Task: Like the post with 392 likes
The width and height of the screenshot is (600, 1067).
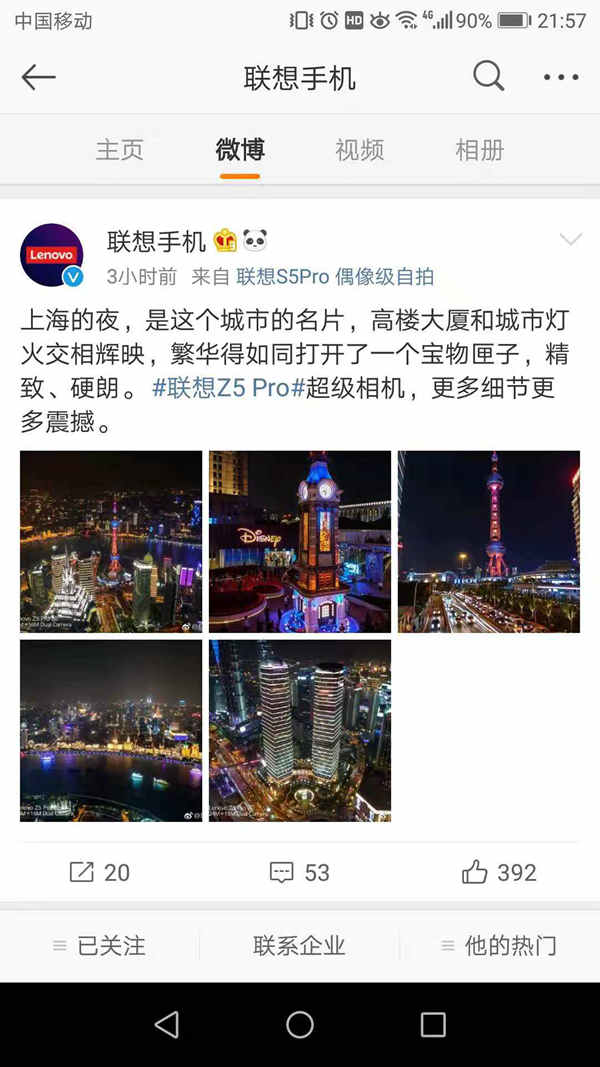Action: click(499, 872)
